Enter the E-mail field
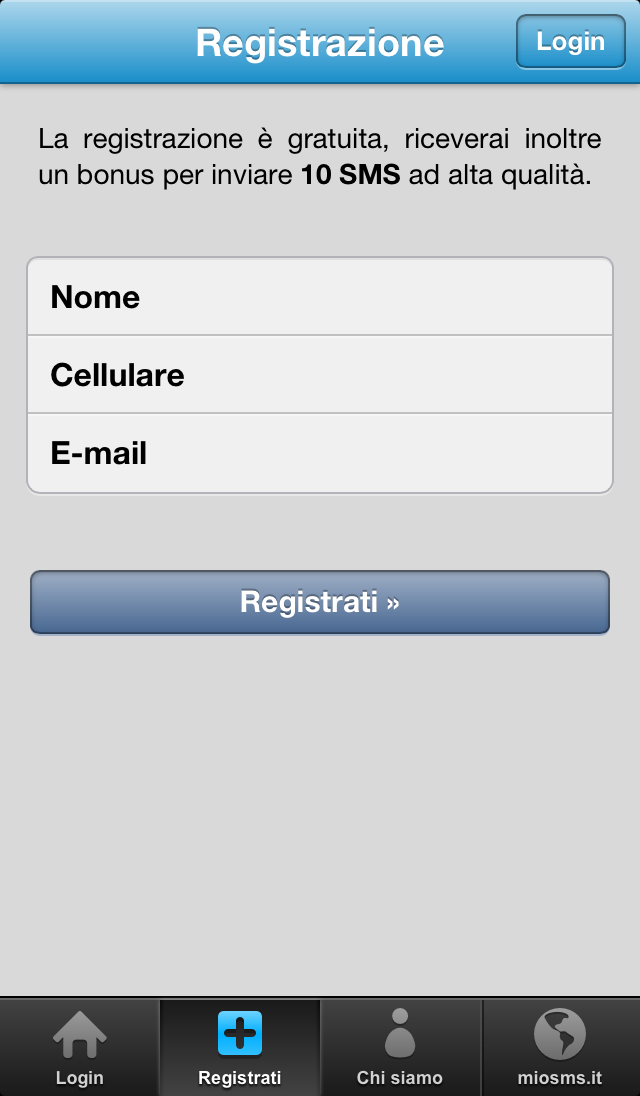640x1096 pixels. [x=320, y=454]
